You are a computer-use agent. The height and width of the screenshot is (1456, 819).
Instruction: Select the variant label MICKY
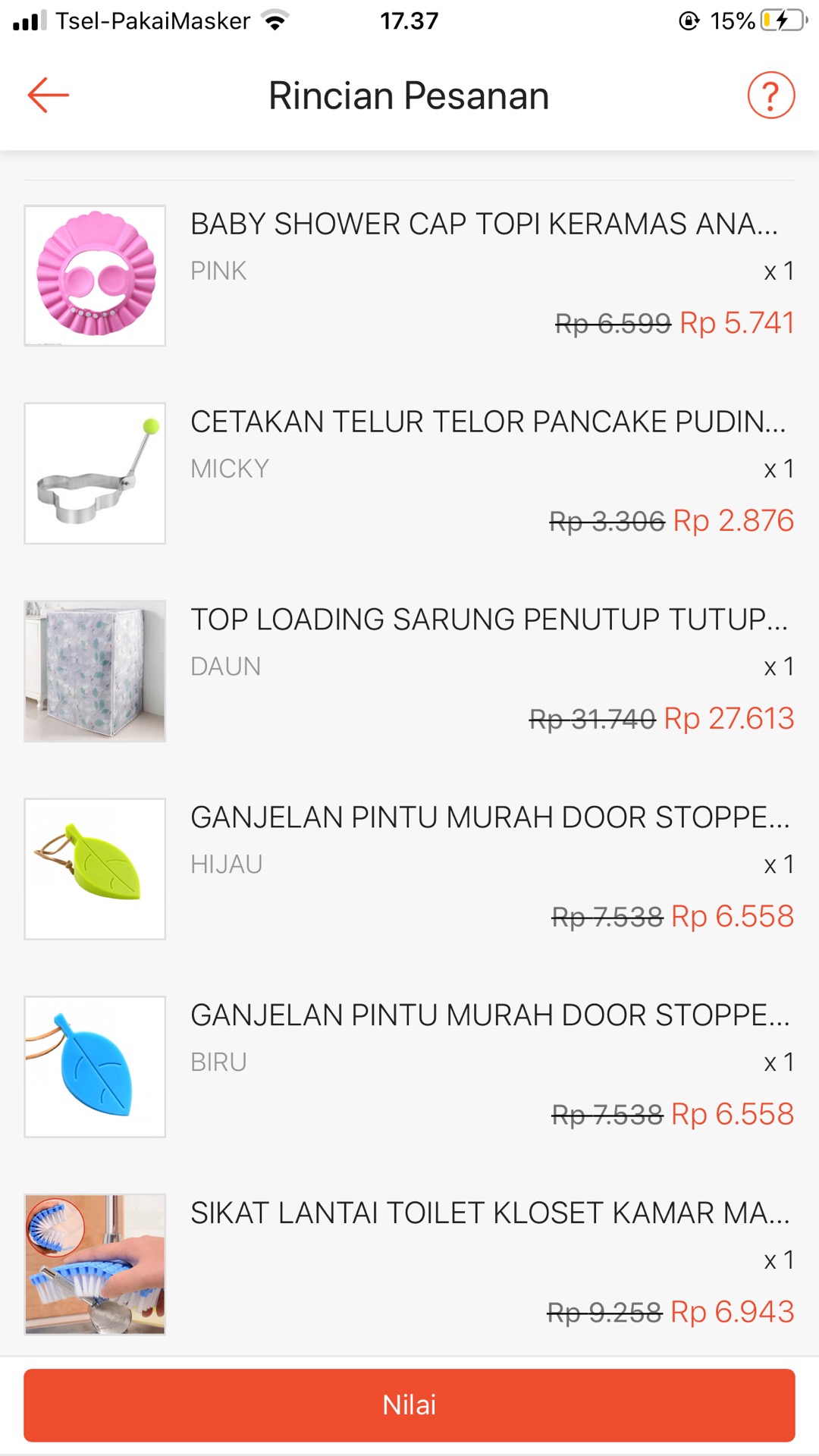pos(228,468)
